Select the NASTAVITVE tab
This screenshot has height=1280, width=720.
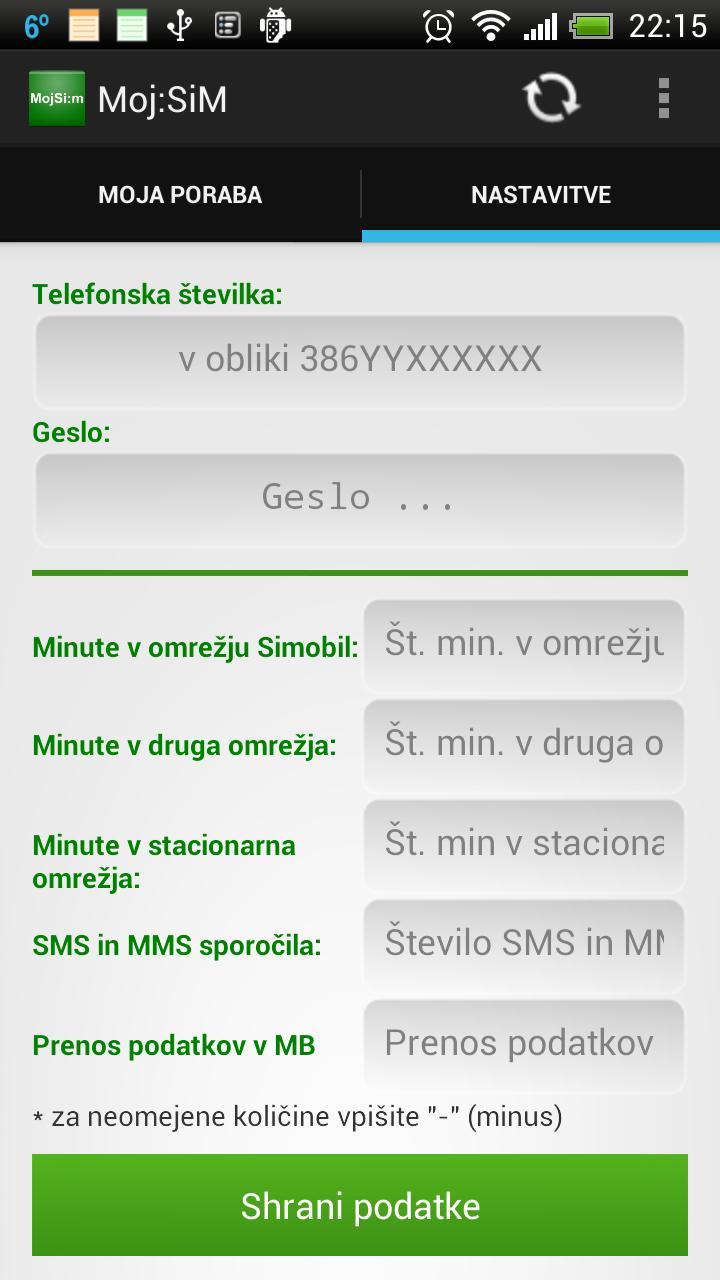point(540,195)
